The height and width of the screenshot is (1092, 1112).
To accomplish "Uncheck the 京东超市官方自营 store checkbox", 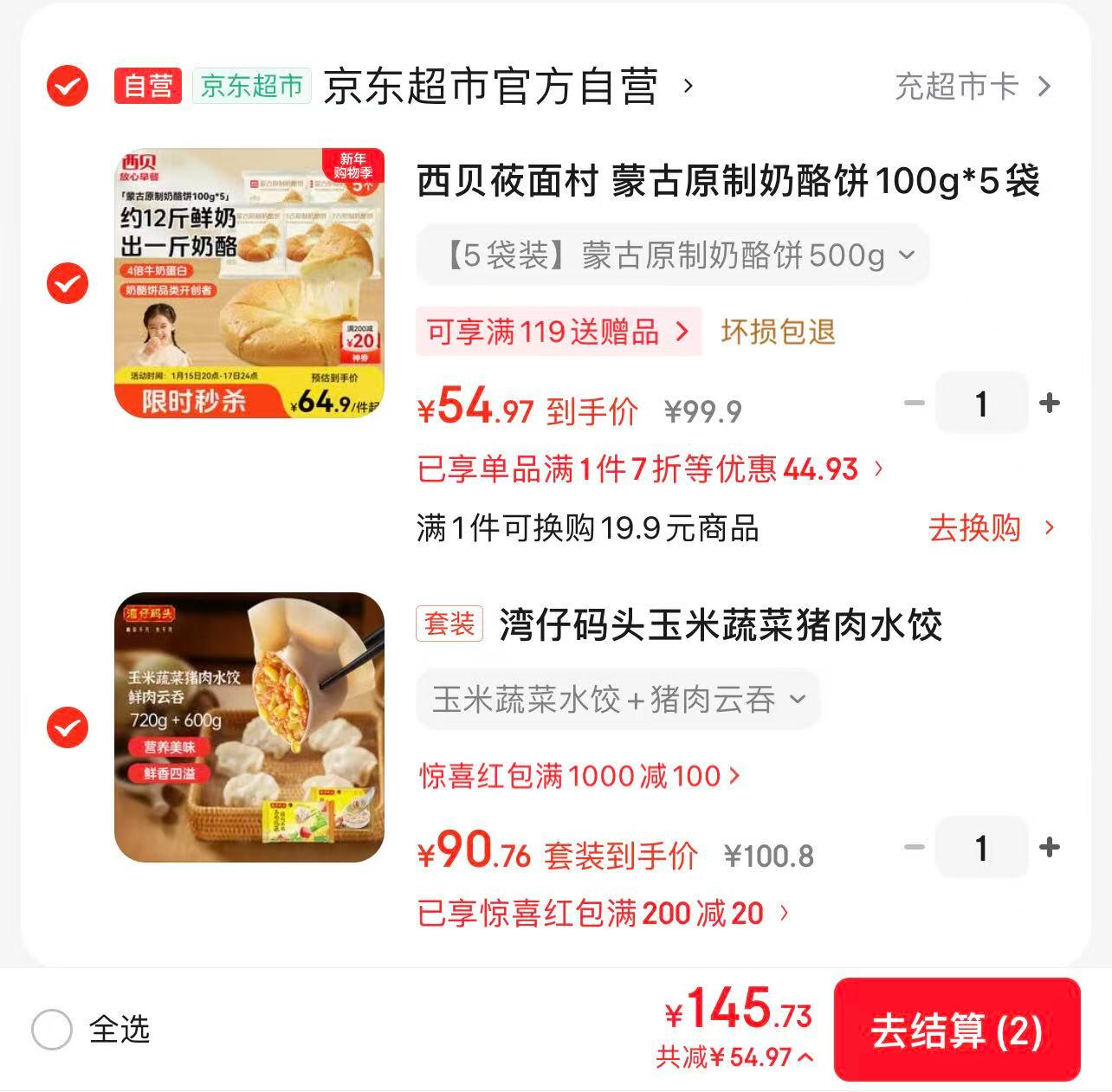I will click(67, 86).
